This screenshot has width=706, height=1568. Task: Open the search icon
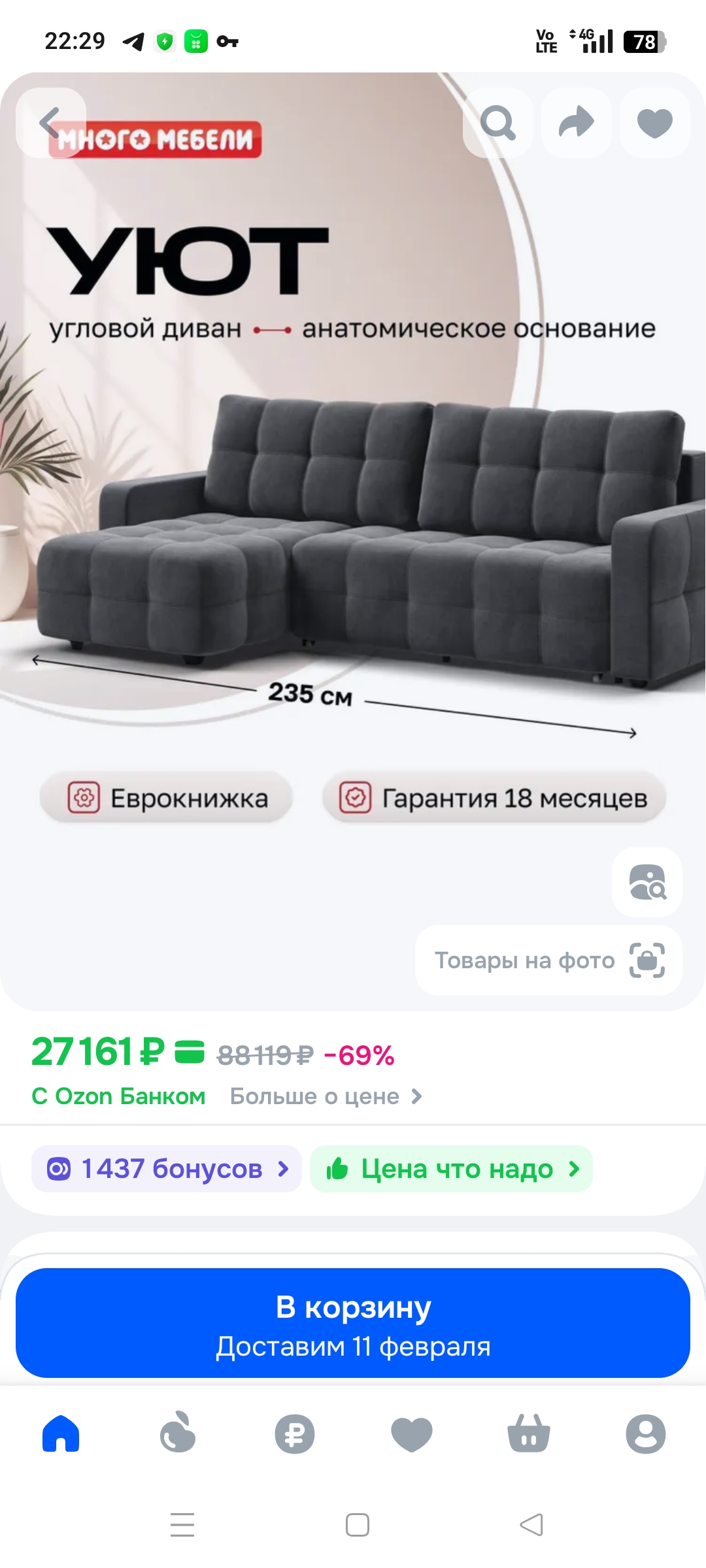tap(498, 123)
